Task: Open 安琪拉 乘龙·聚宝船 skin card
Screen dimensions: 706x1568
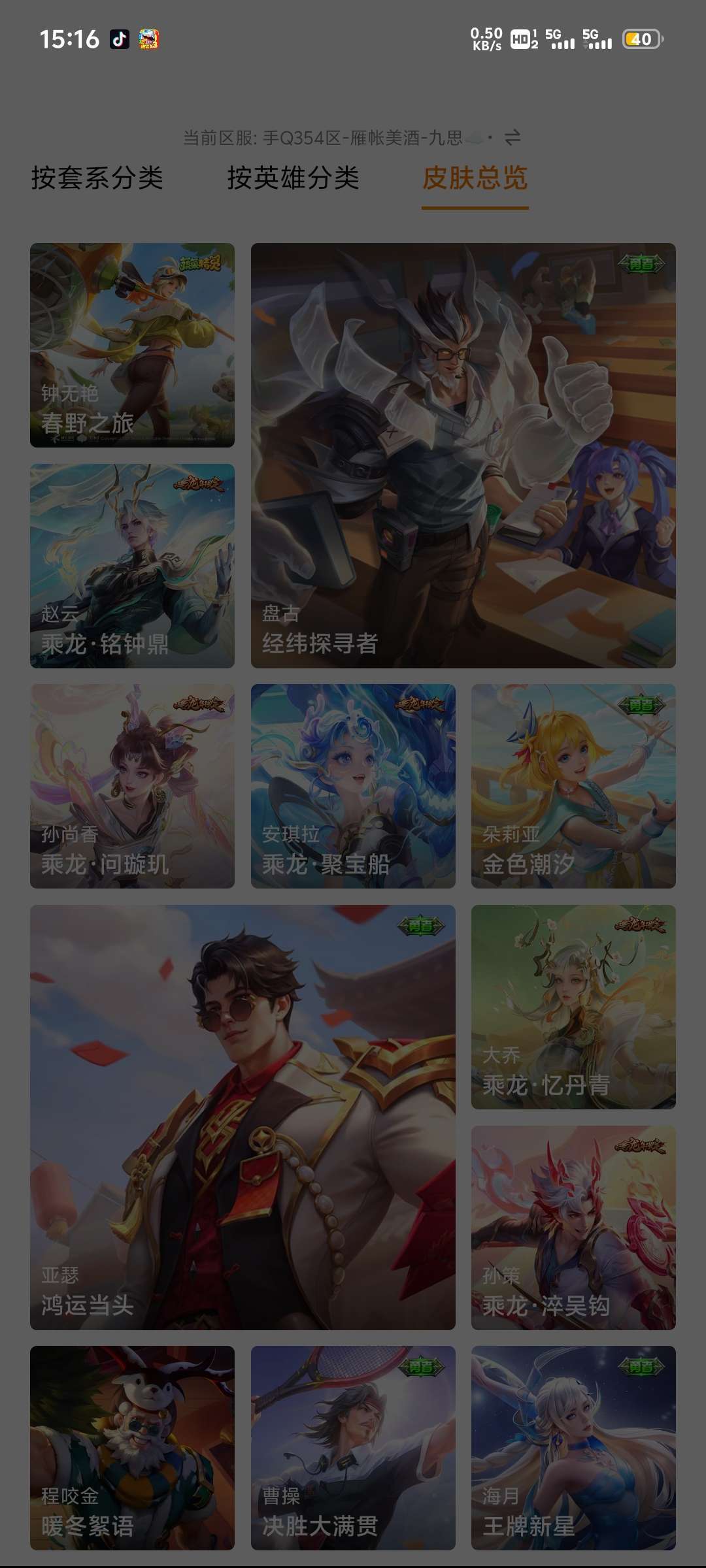Action: [x=353, y=786]
